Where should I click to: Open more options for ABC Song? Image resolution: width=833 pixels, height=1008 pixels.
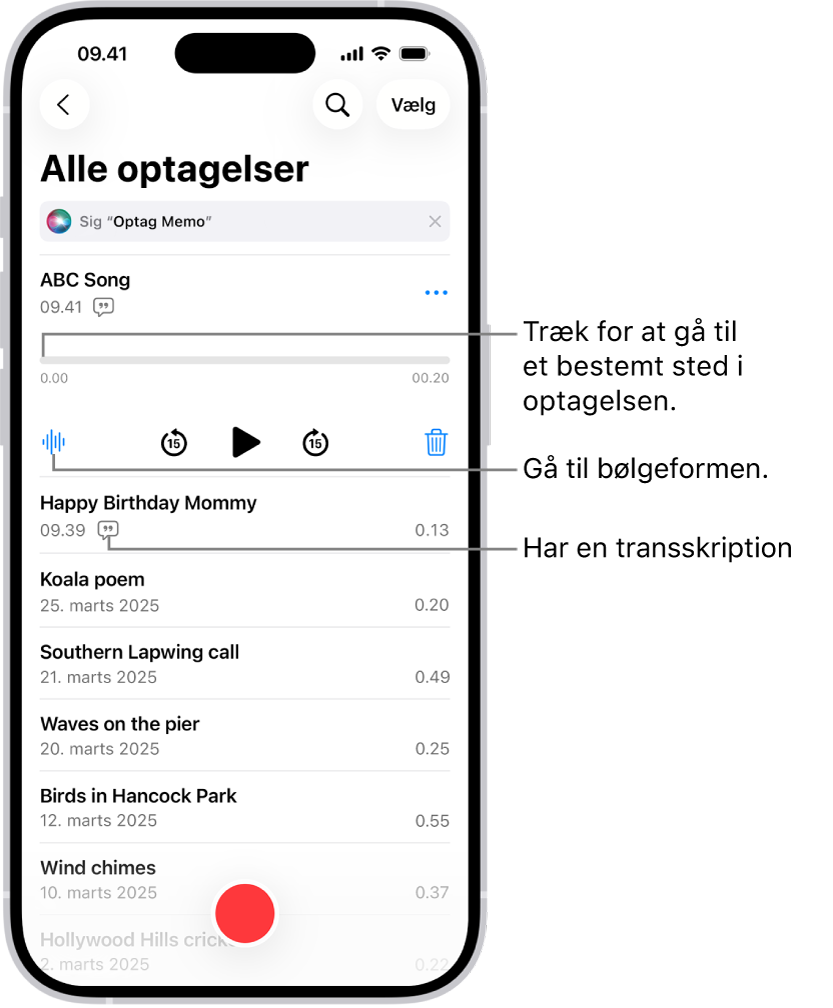point(435,292)
